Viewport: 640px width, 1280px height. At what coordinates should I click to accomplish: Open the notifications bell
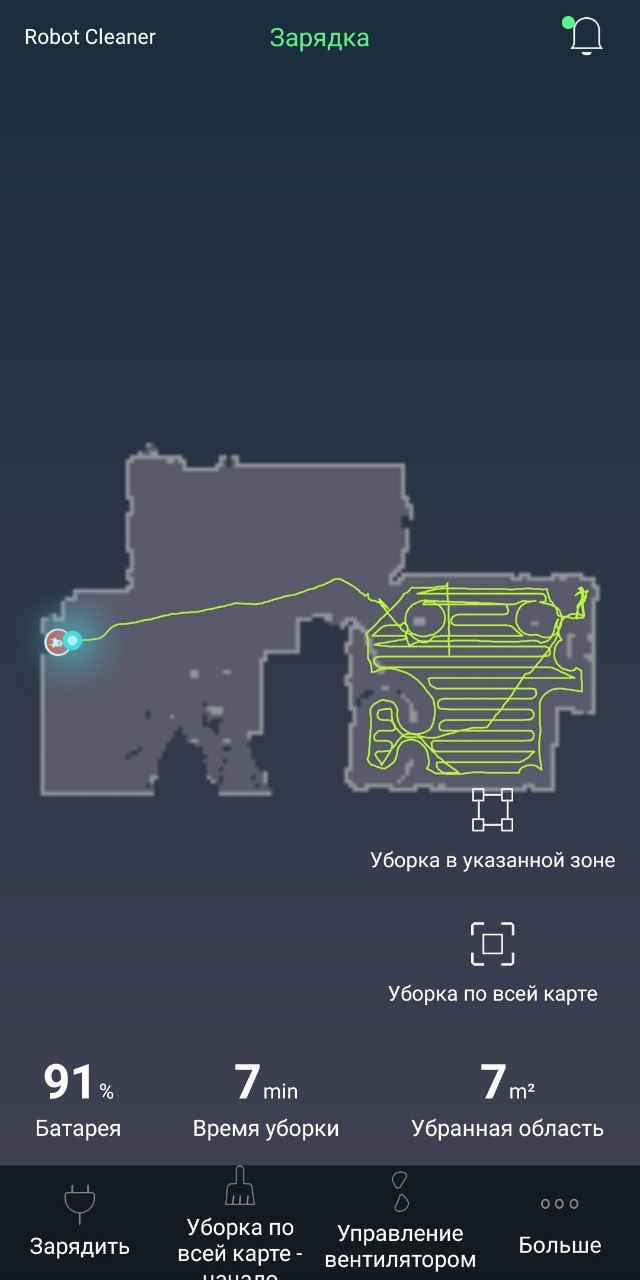585,37
